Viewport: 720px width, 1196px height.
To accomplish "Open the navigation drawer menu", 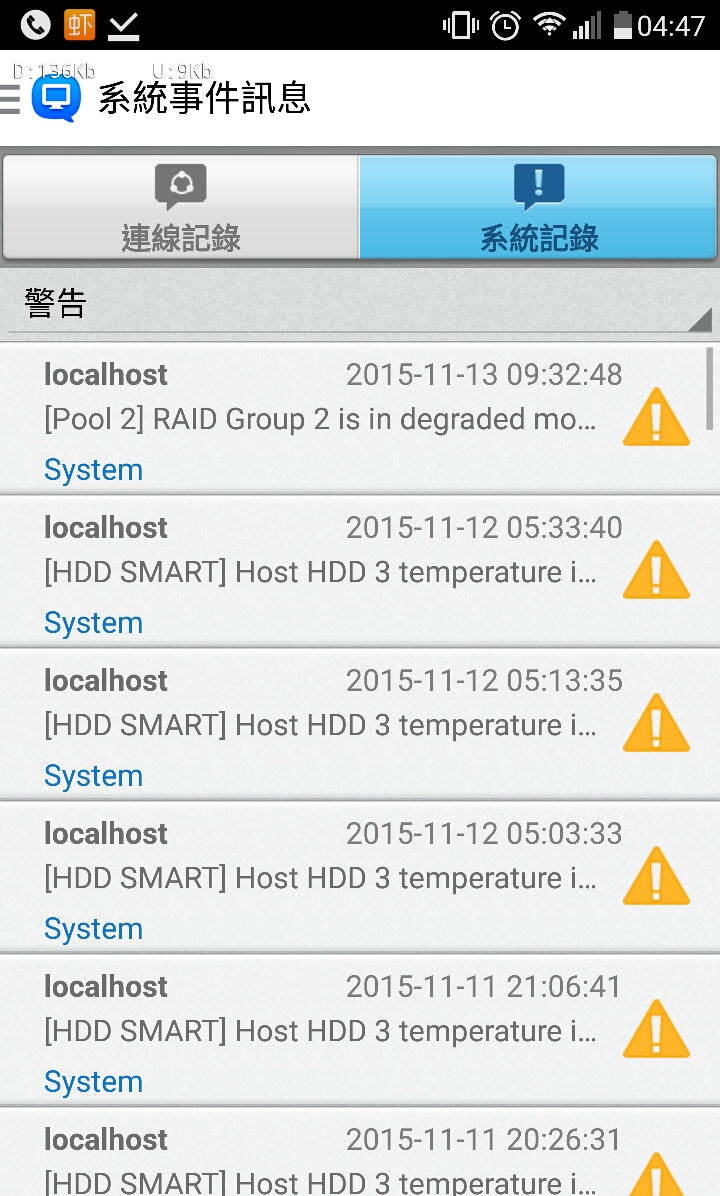I will coord(11,99).
